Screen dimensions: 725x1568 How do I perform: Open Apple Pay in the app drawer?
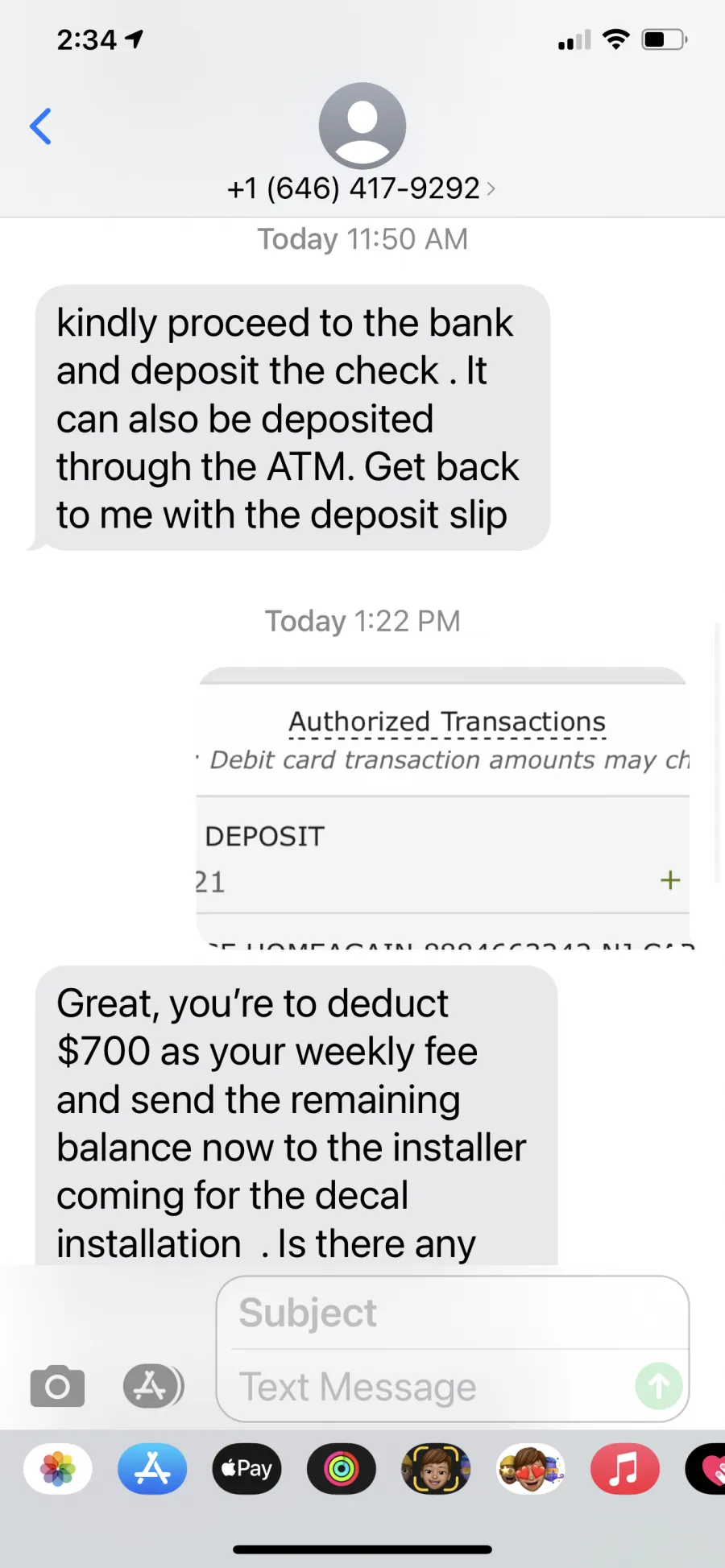[x=246, y=1469]
